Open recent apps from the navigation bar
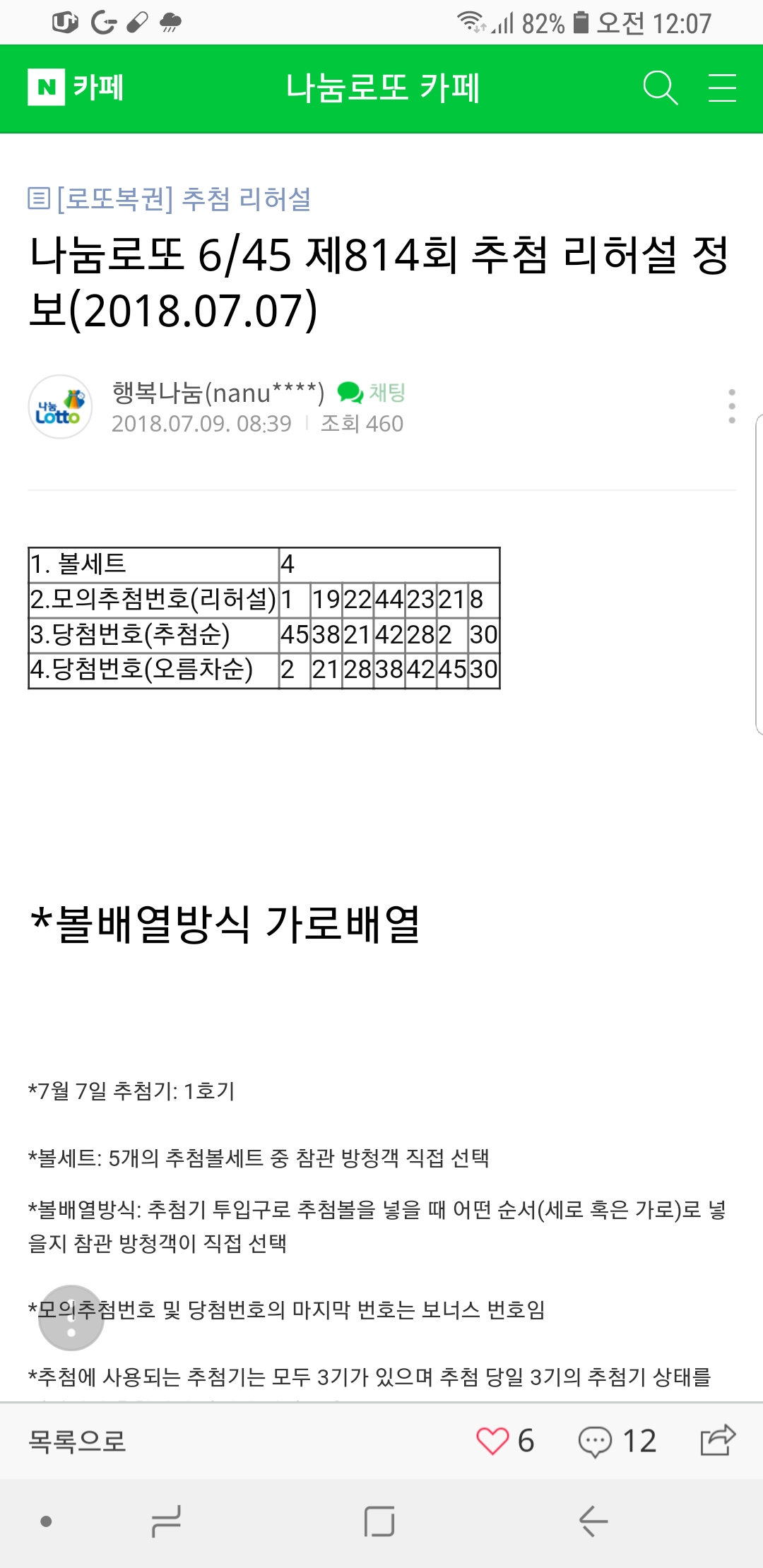The width and height of the screenshot is (763, 1568). (167, 1521)
